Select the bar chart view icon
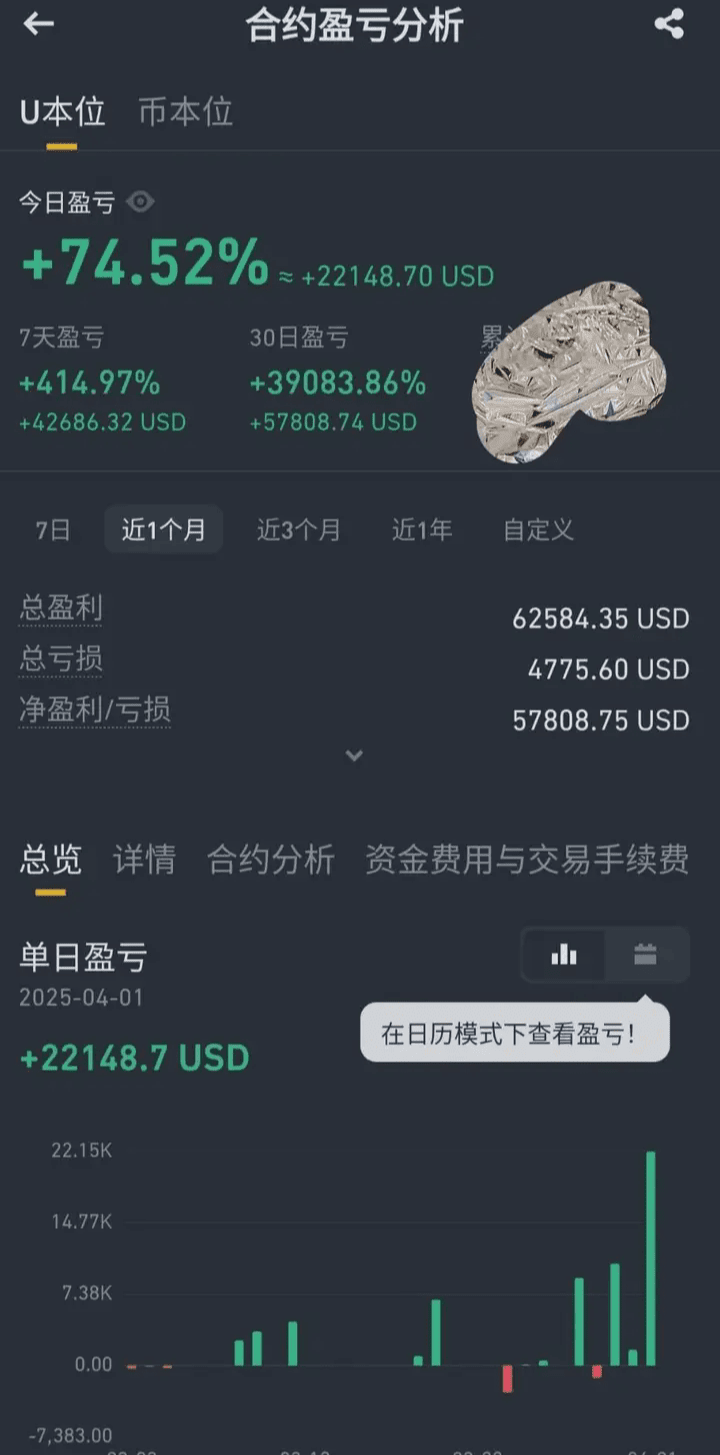The height and width of the screenshot is (1455, 720). 563,954
